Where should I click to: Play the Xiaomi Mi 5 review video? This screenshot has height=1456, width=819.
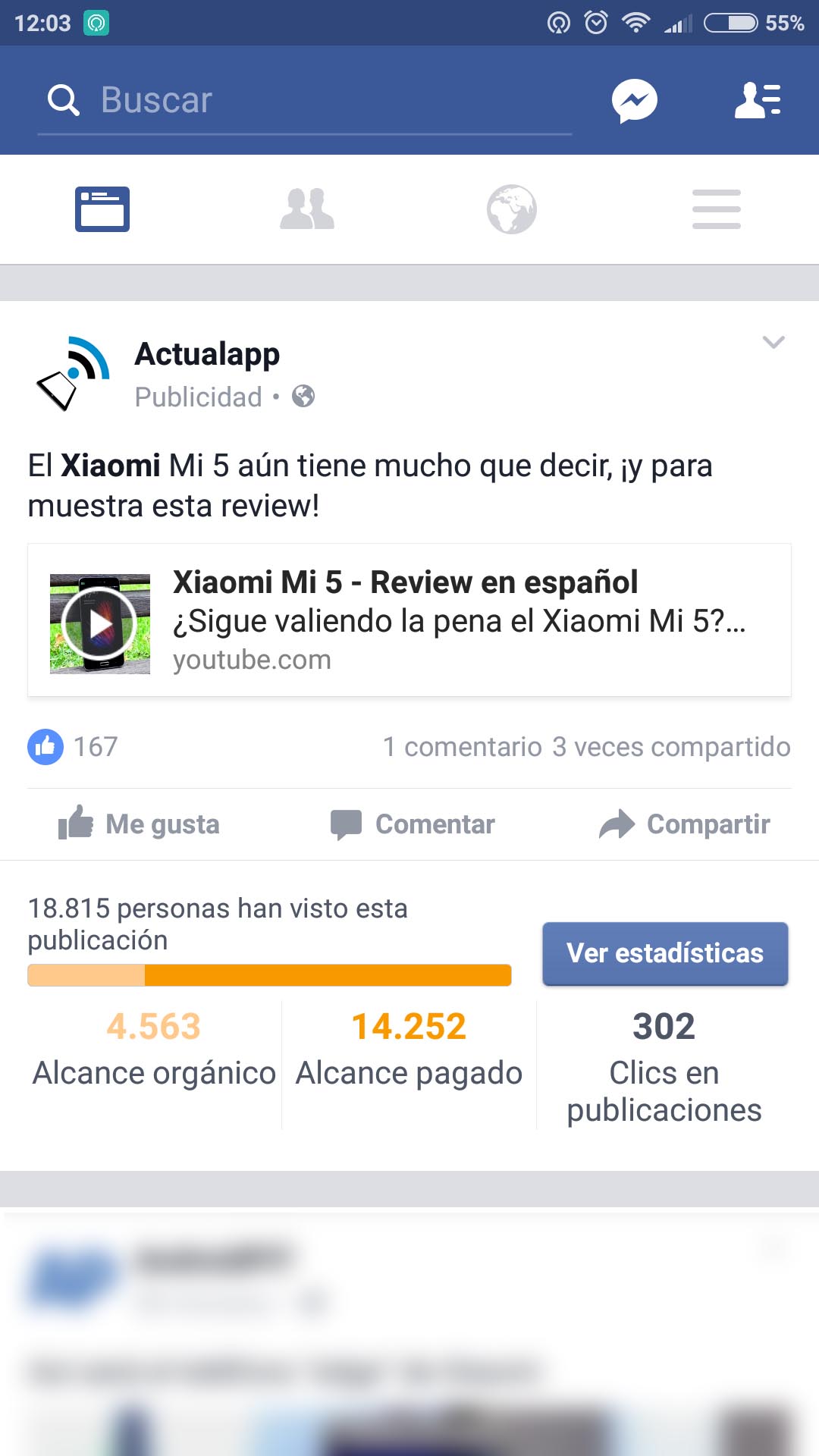click(100, 624)
